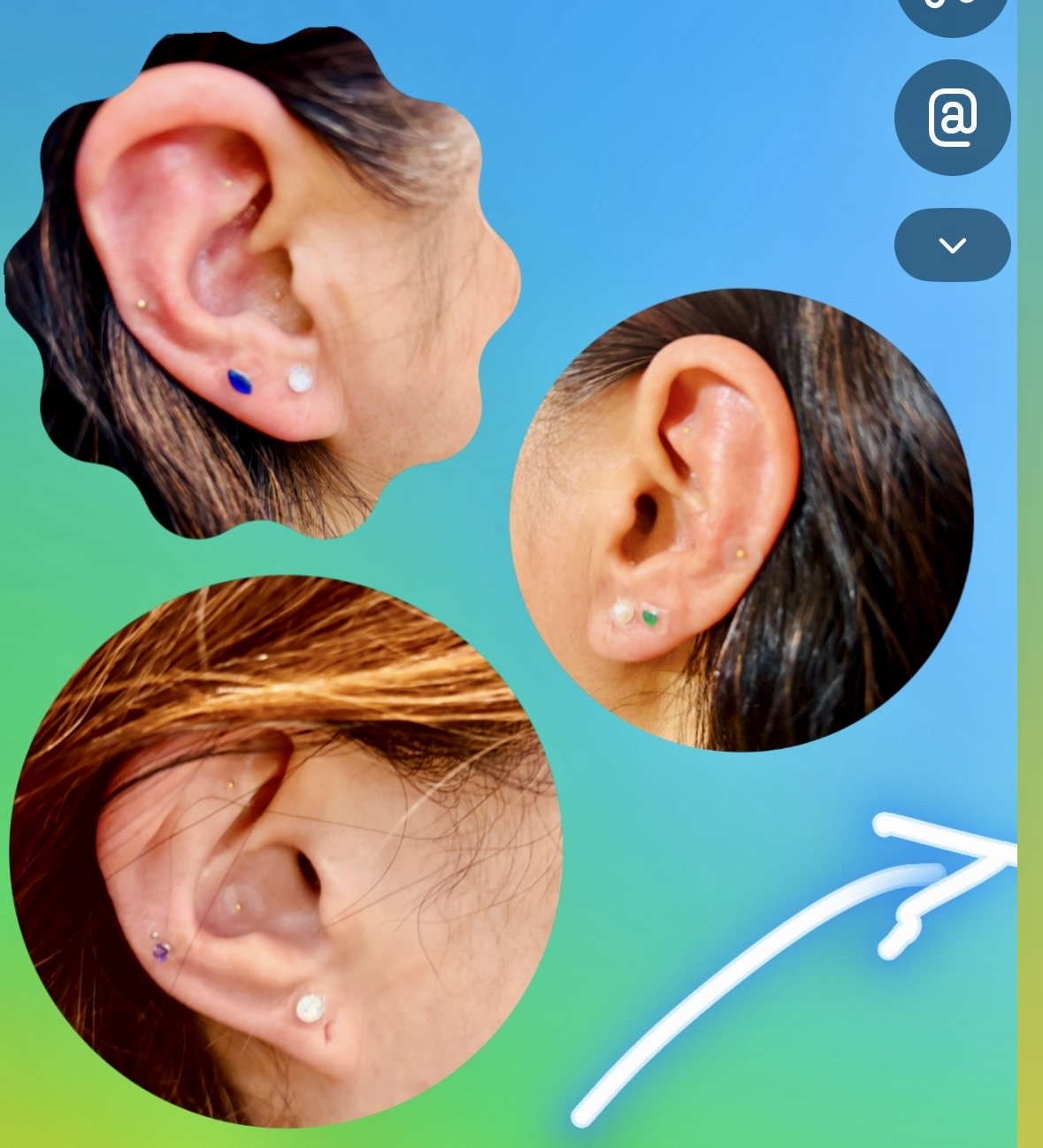The image size is (1043, 1148).
Task: Expand more tools with the down chevron
Action: 952,245
